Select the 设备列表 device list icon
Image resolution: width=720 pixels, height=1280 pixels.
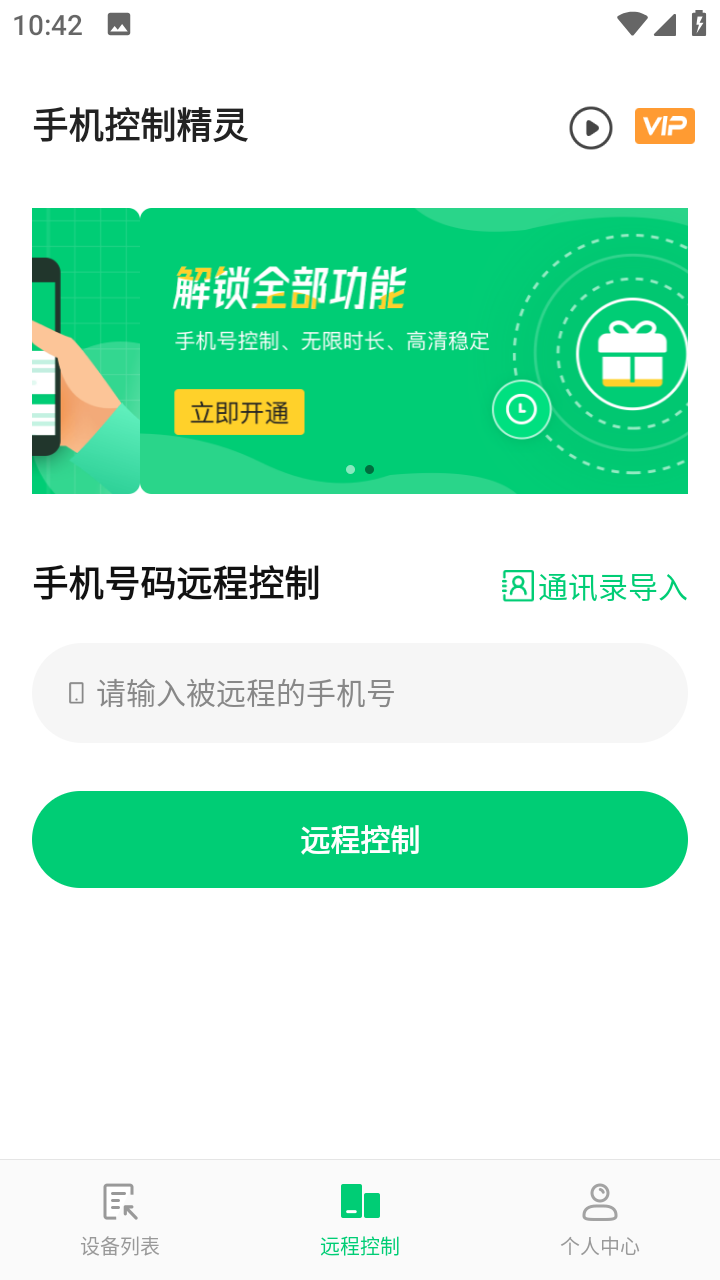(120, 1201)
